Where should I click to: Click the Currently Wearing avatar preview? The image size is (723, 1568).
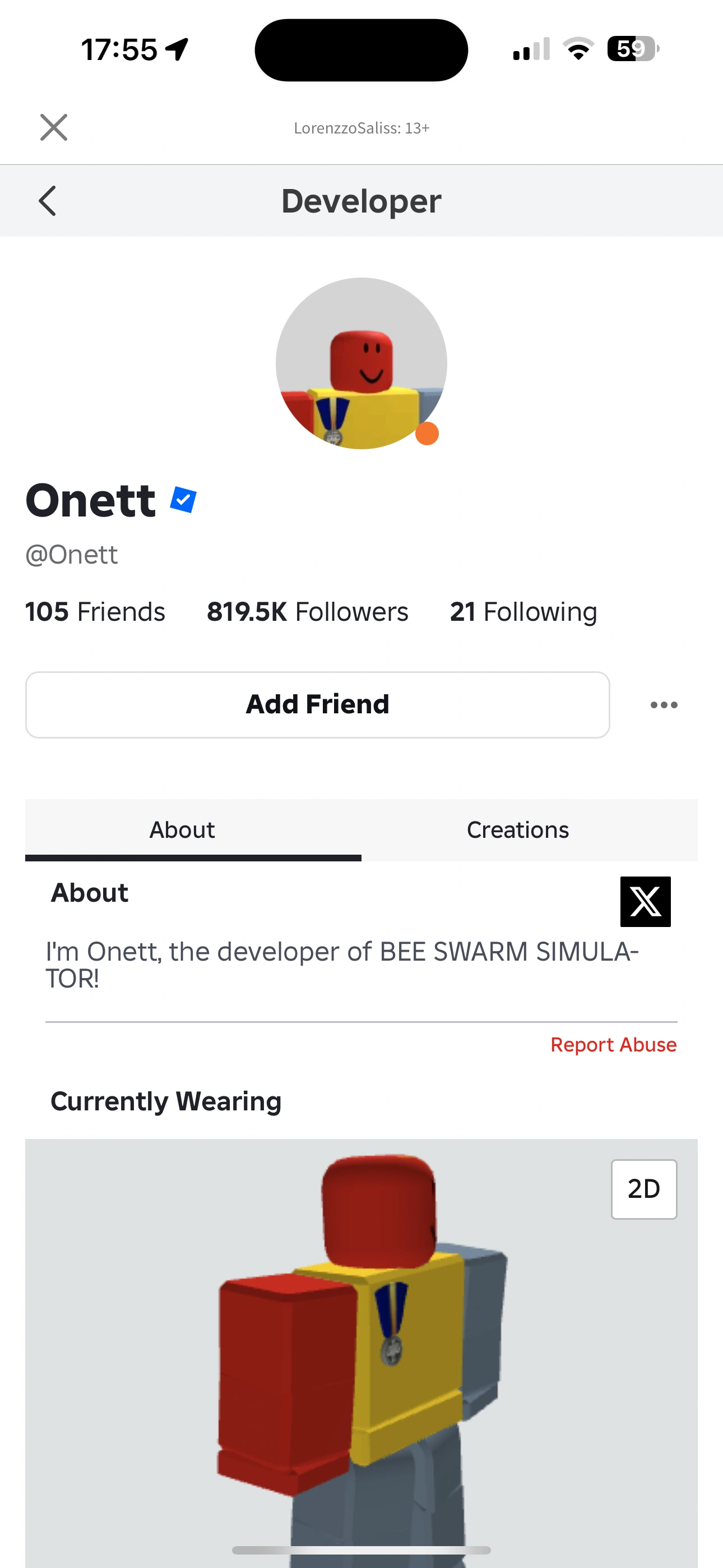click(361, 1339)
